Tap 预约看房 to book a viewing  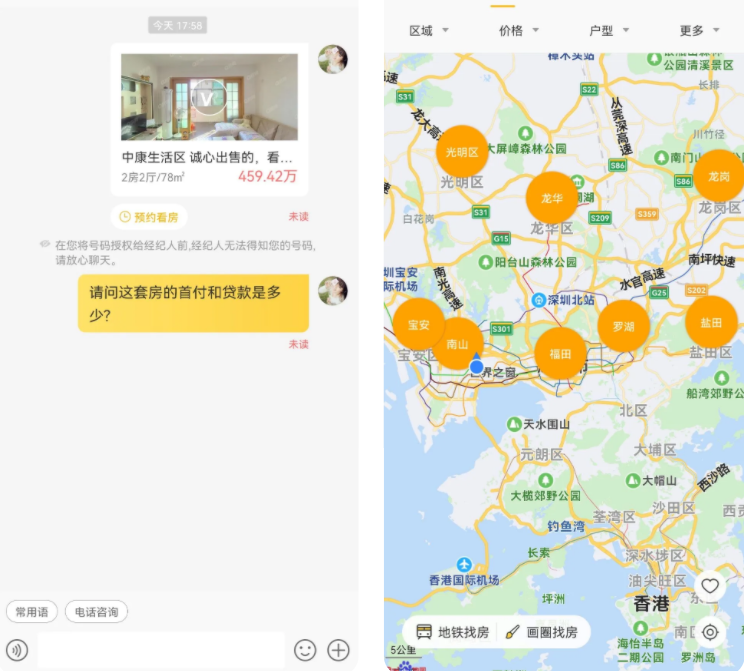[x=149, y=216]
